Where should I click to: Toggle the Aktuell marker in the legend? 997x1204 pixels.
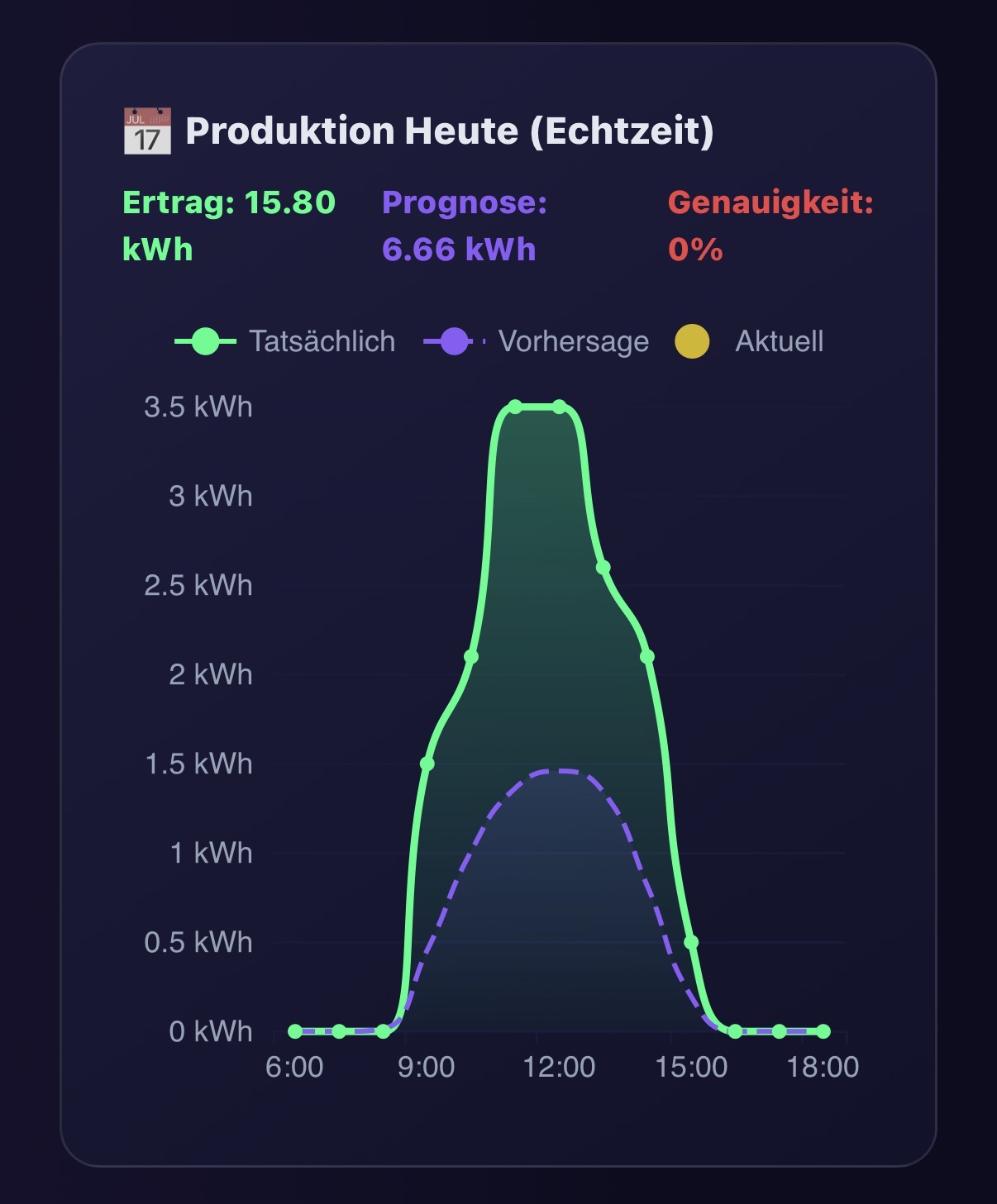(x=750, y=341)
